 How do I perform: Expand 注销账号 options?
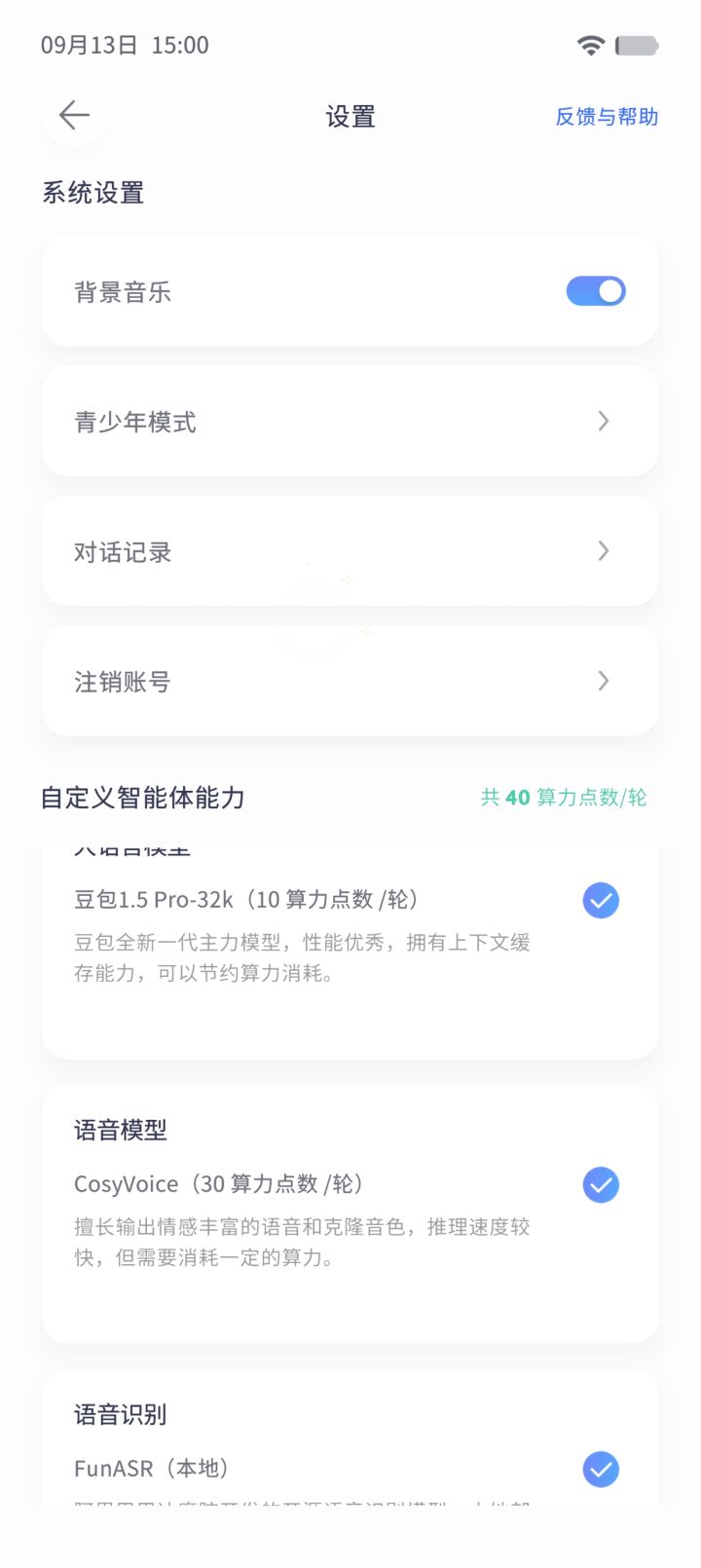coord(603,682)
